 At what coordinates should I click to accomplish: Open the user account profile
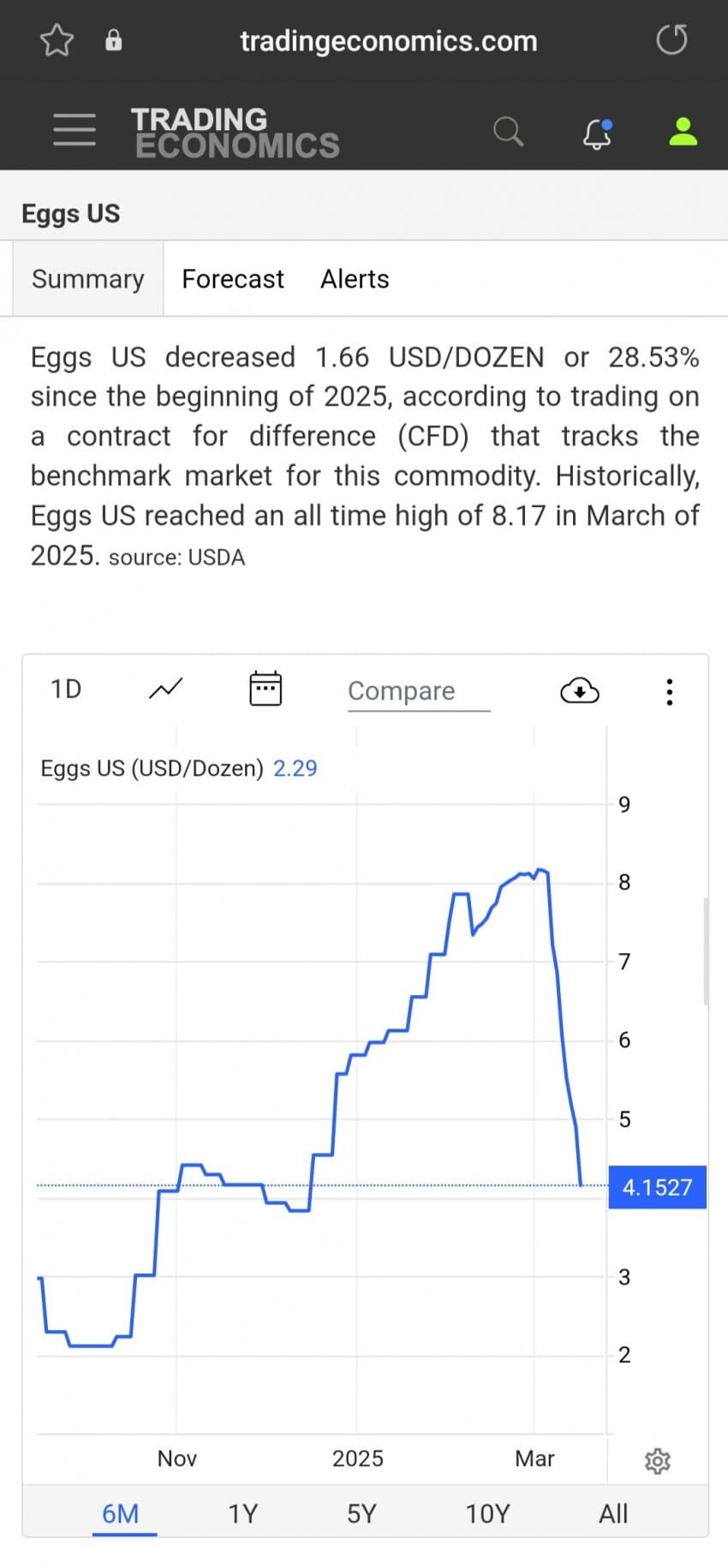(683, 132)
